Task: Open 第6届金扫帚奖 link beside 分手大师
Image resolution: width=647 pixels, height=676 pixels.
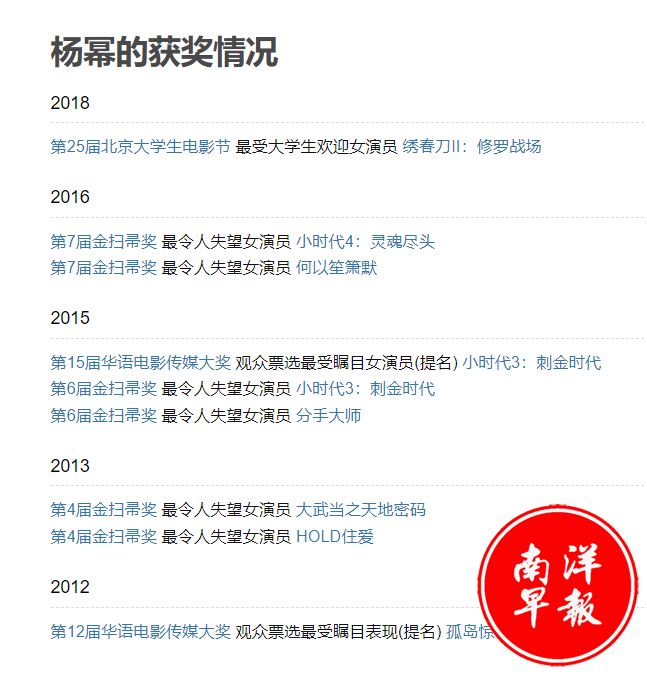Action: coord(104,416)
